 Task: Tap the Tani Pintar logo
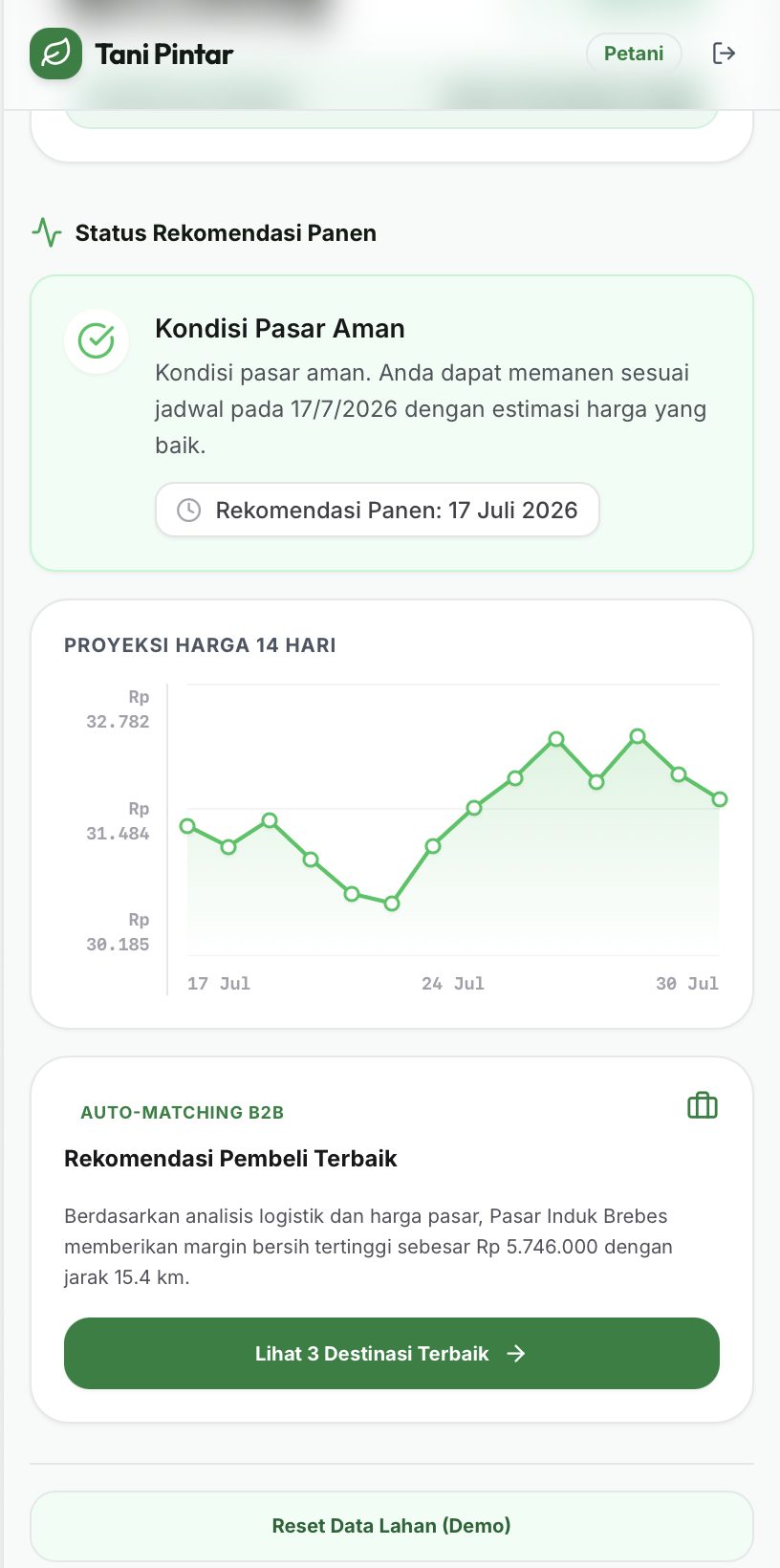(55, 54)
